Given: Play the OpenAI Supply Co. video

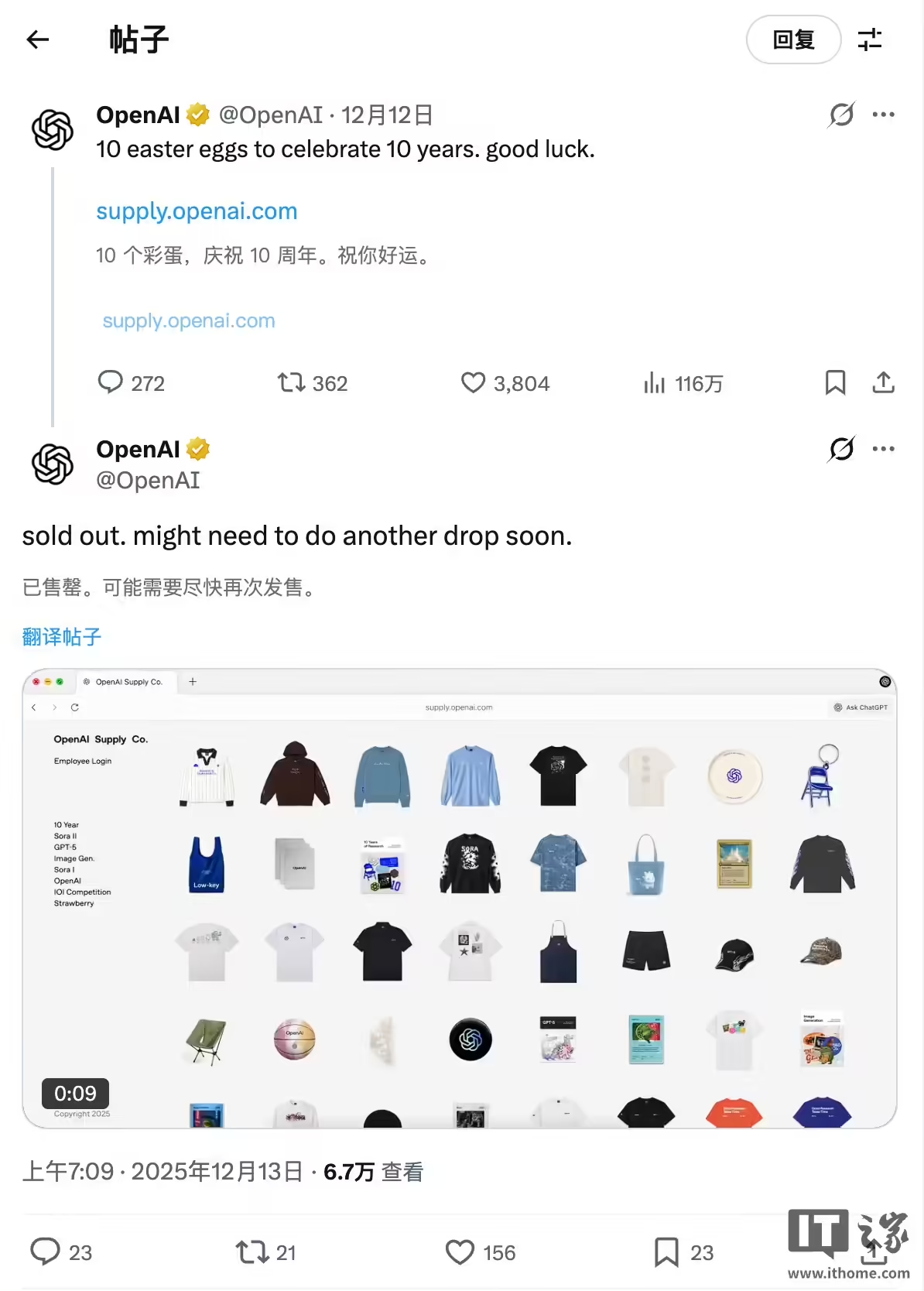Looking at the screenshot, I should coord(459,898).
